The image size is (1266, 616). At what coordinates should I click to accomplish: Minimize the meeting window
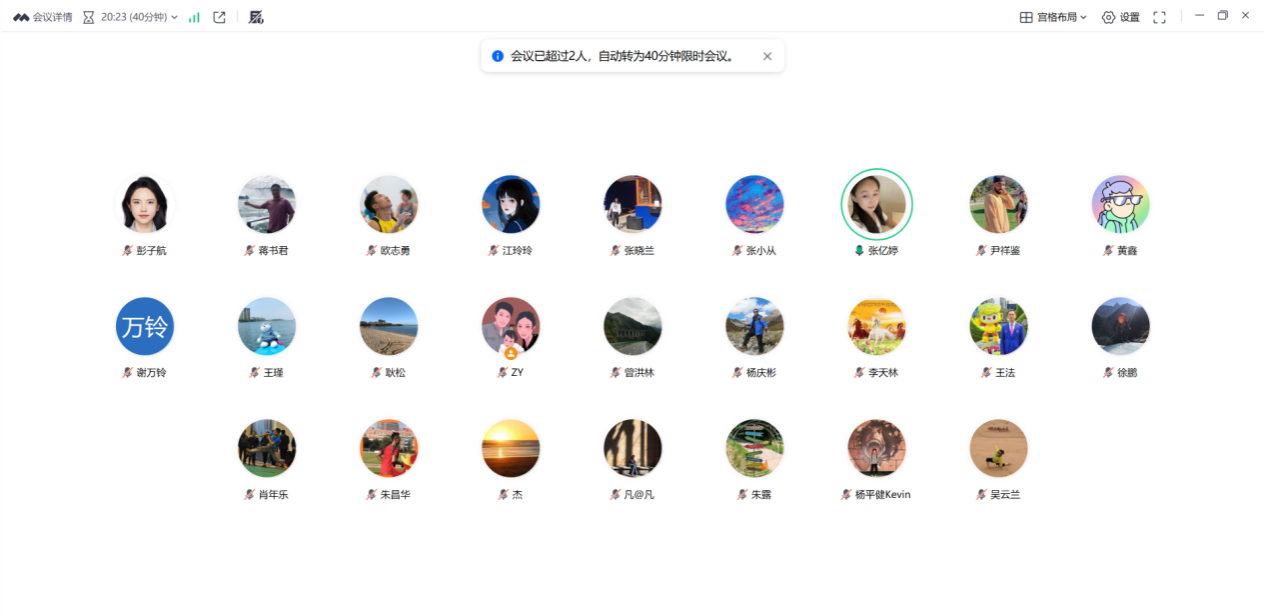[1199, 16]
